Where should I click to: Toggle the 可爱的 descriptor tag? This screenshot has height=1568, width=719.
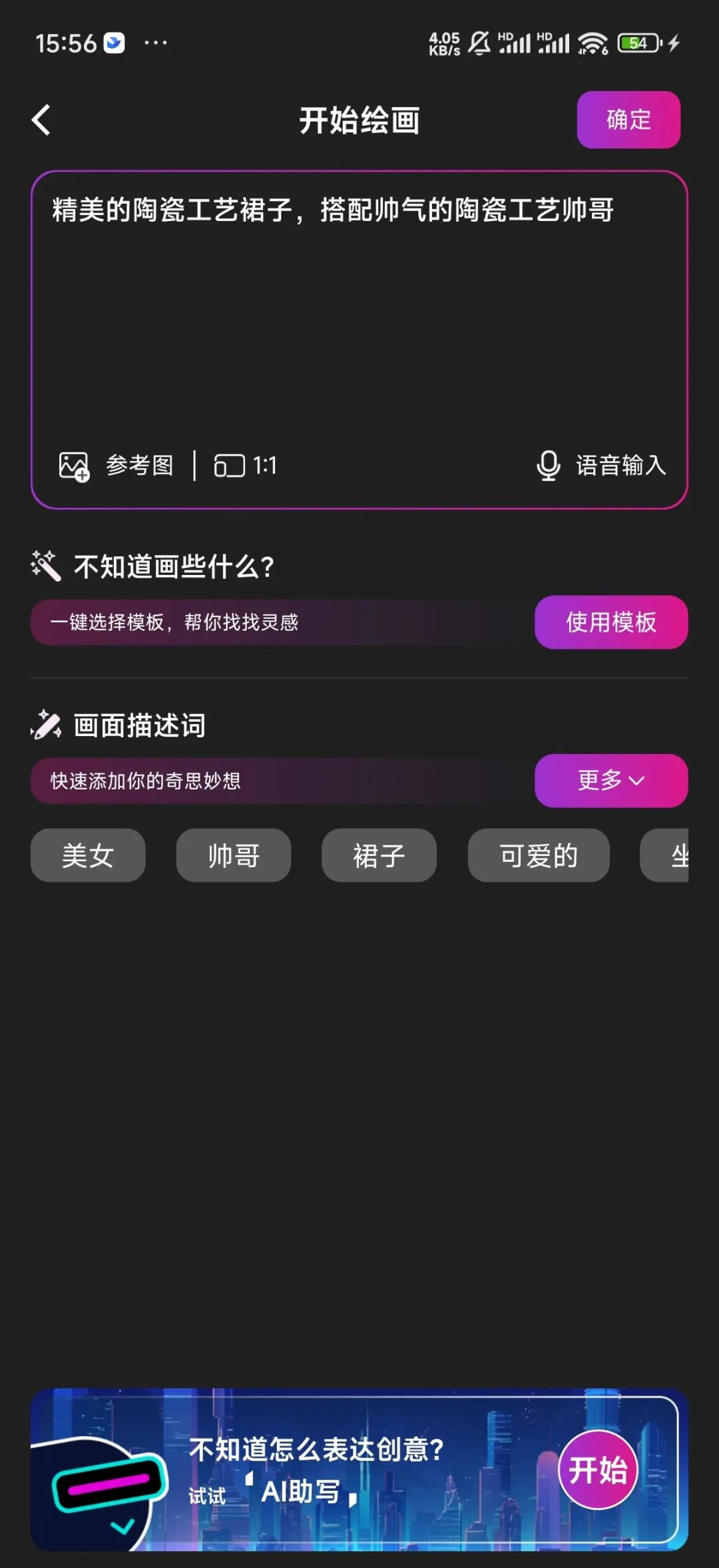[538, 855]
